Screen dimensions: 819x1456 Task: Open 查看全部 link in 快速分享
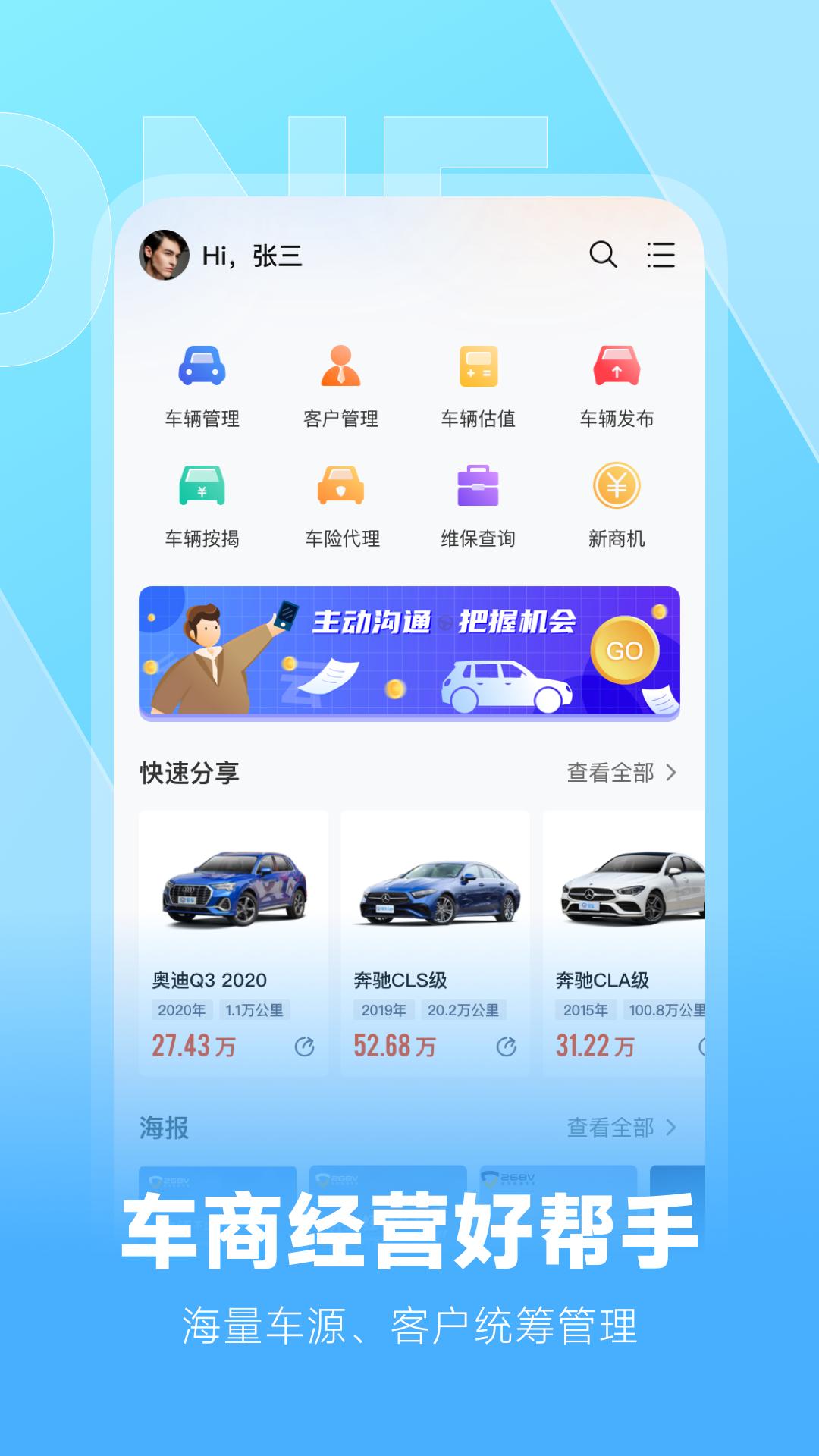[611, 772]
